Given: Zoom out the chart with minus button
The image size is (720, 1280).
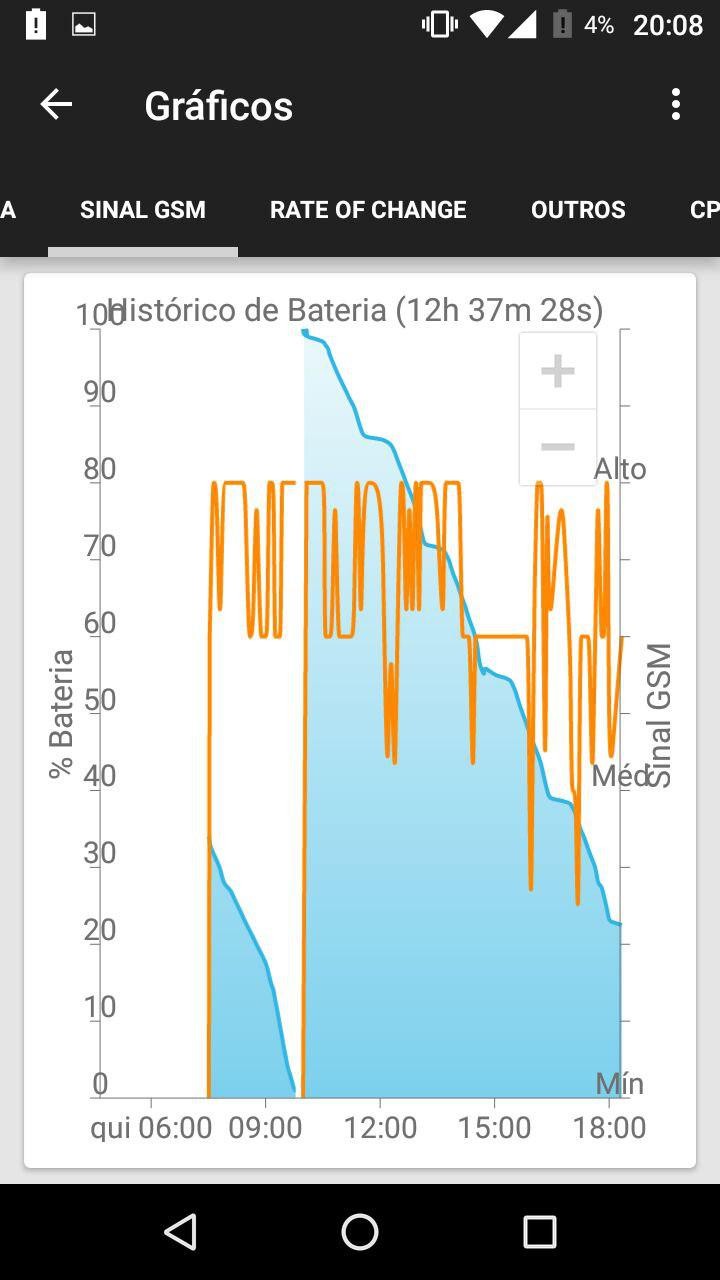Looking at the screenshot, I should [x=558, y=447].
